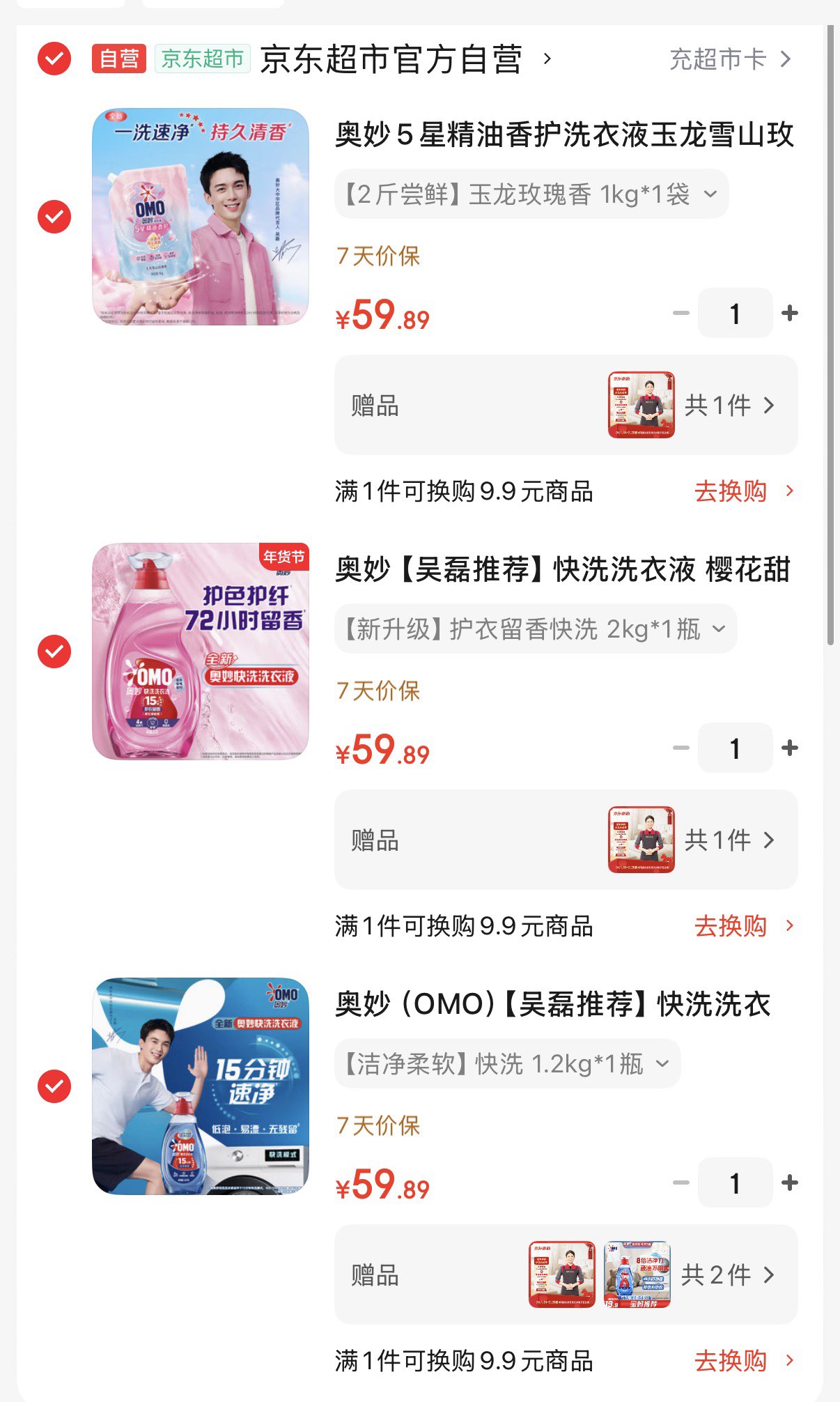840x1402 pixels.
Task: Change the 护衣留香快洗 2kg*1瓶 specification
Action: coord(535,629)
